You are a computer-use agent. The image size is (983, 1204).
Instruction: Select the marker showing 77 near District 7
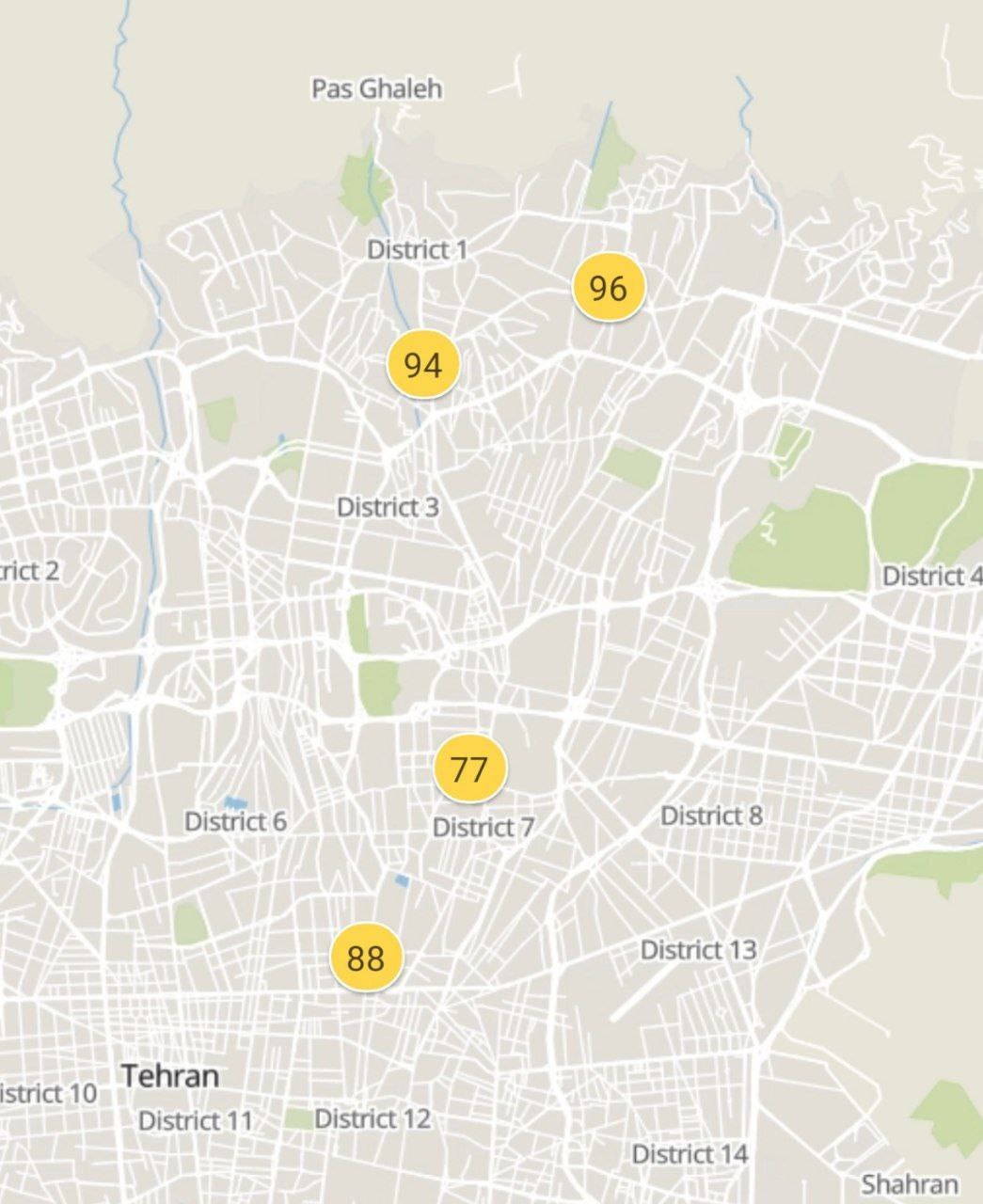click(469, 768)
